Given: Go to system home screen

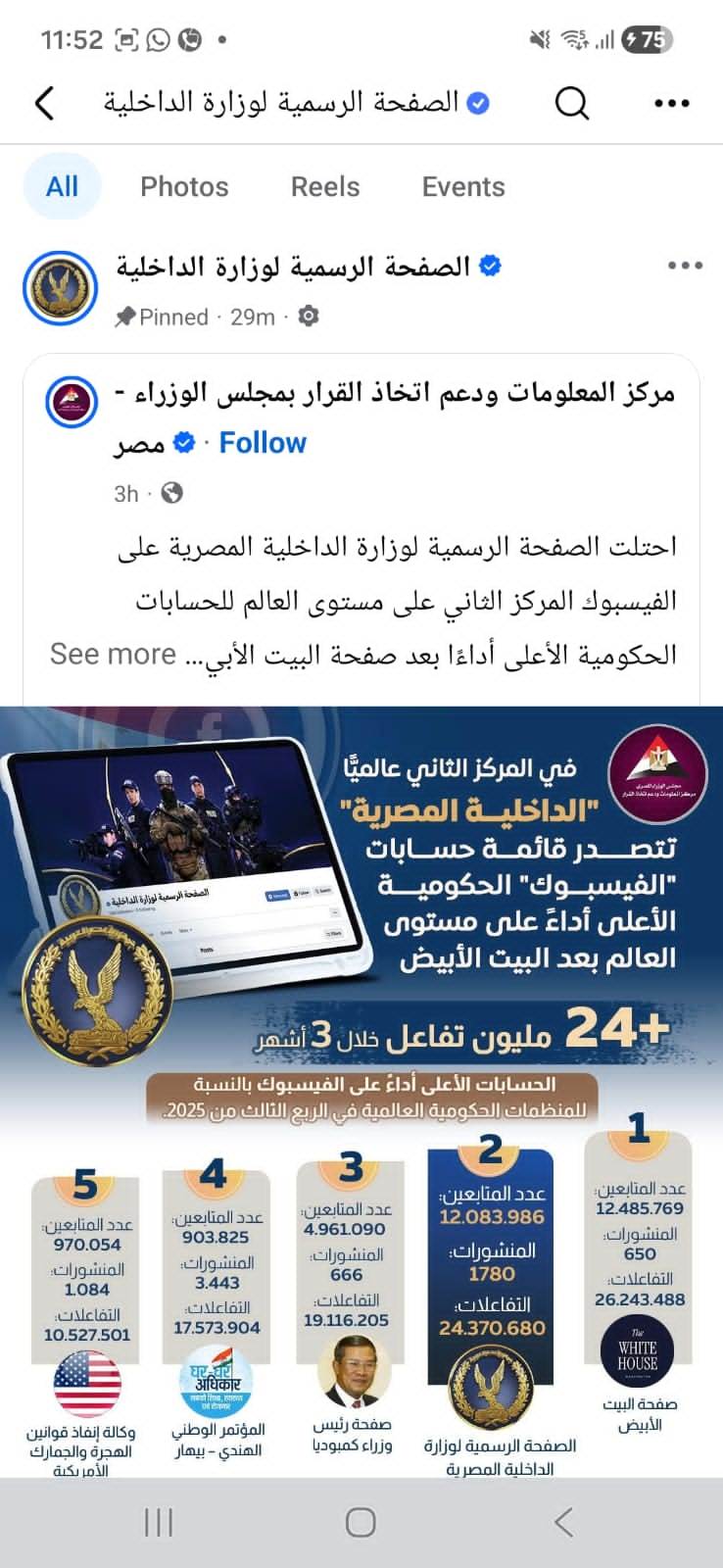Looking at the screenshot, I should pyautogui.click(x=361, y=1522).
